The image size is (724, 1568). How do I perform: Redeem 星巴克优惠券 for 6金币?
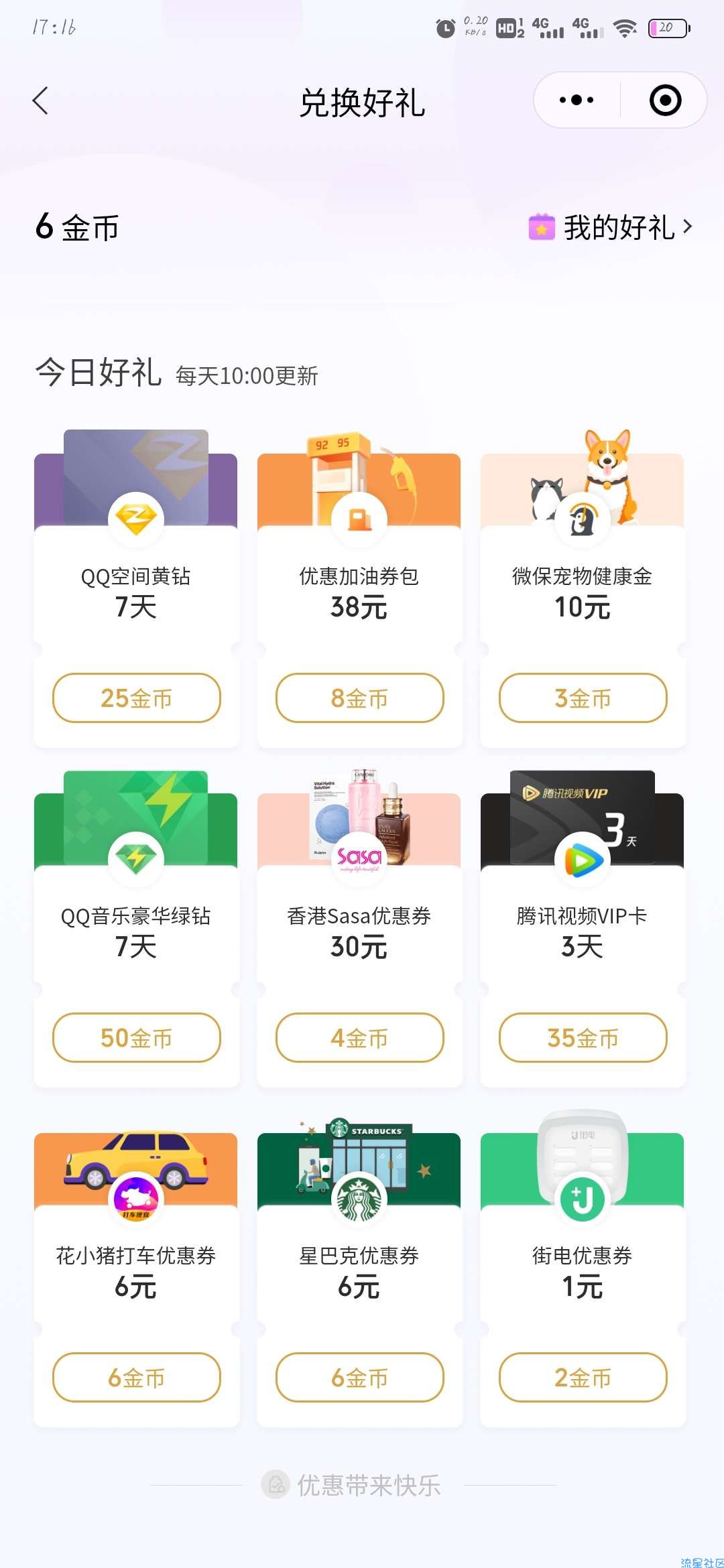point(359,1378)
